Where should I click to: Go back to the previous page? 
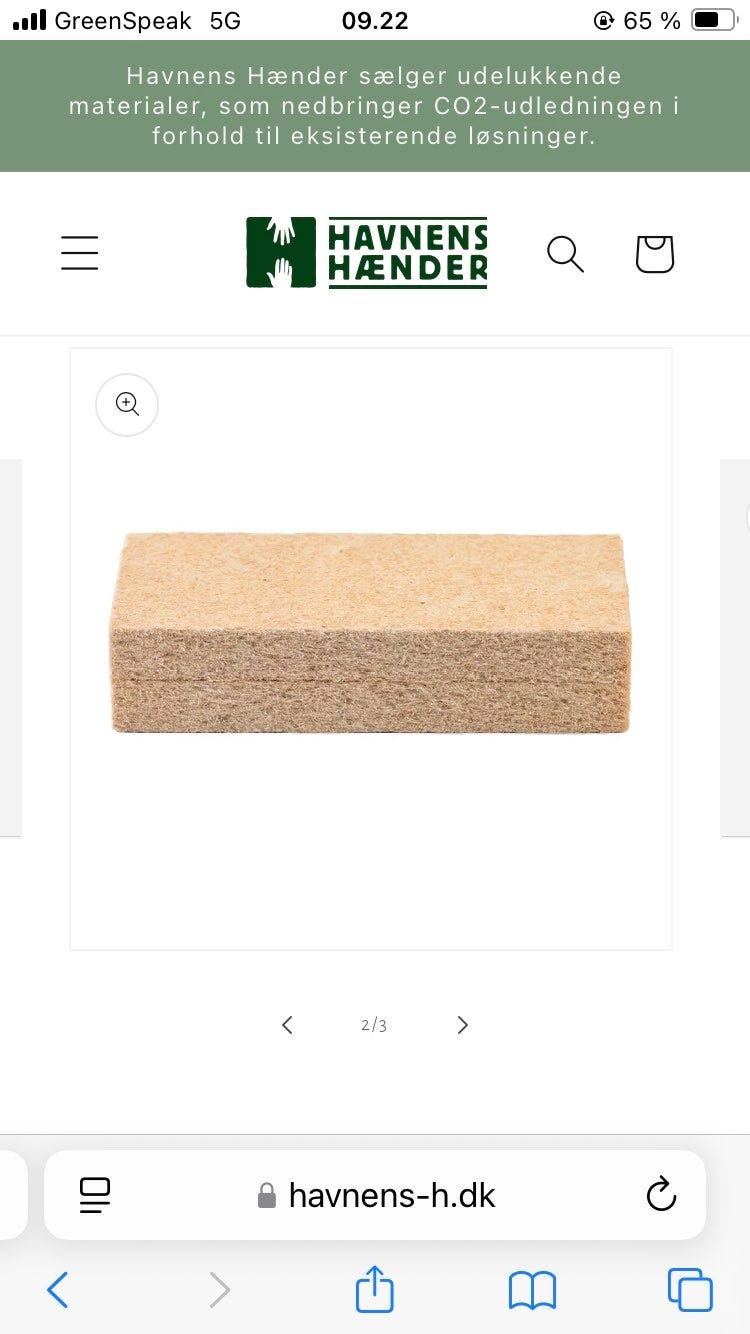coord(58,1290)
